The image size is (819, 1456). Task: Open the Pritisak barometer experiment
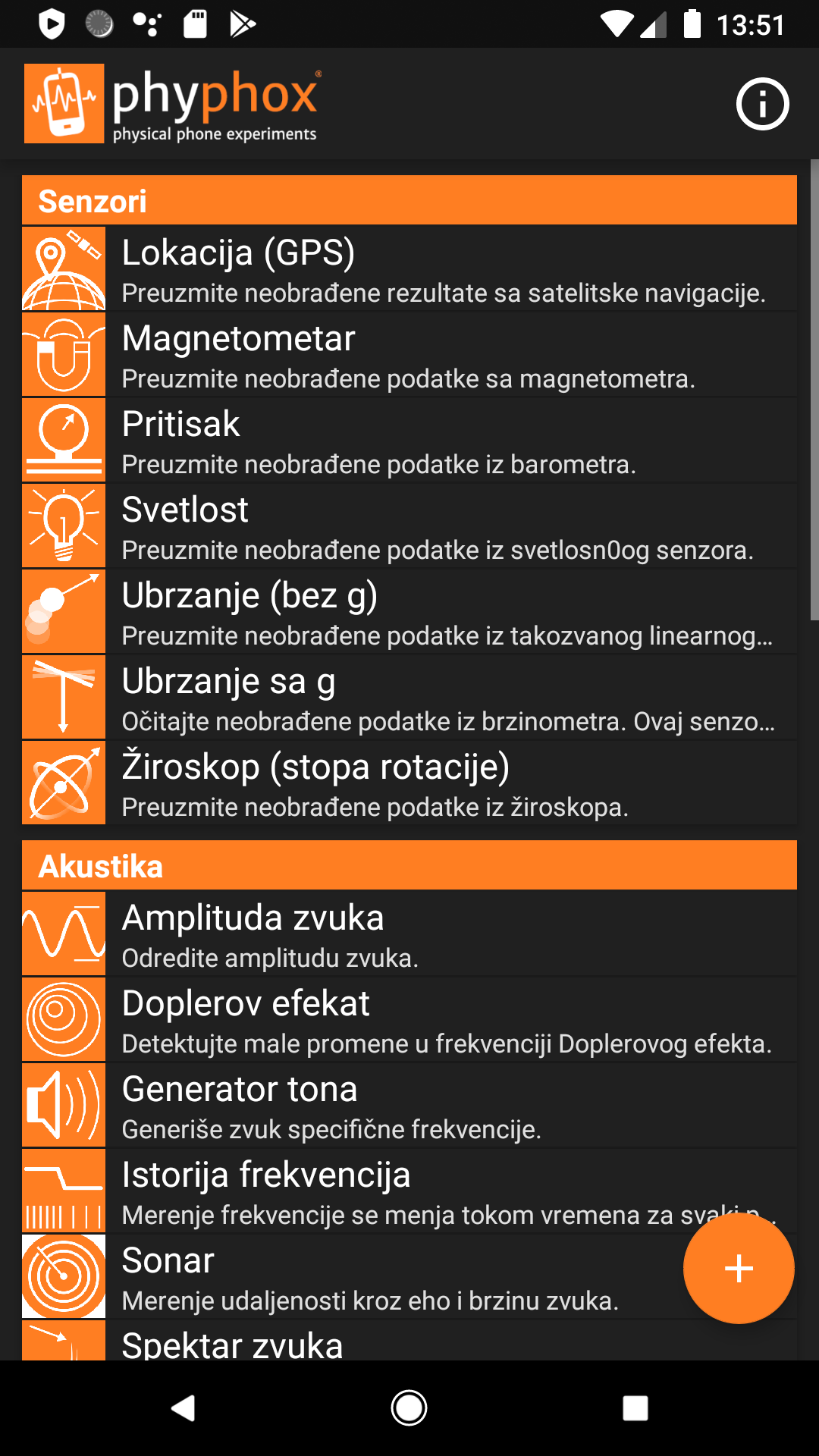[409, 441]
